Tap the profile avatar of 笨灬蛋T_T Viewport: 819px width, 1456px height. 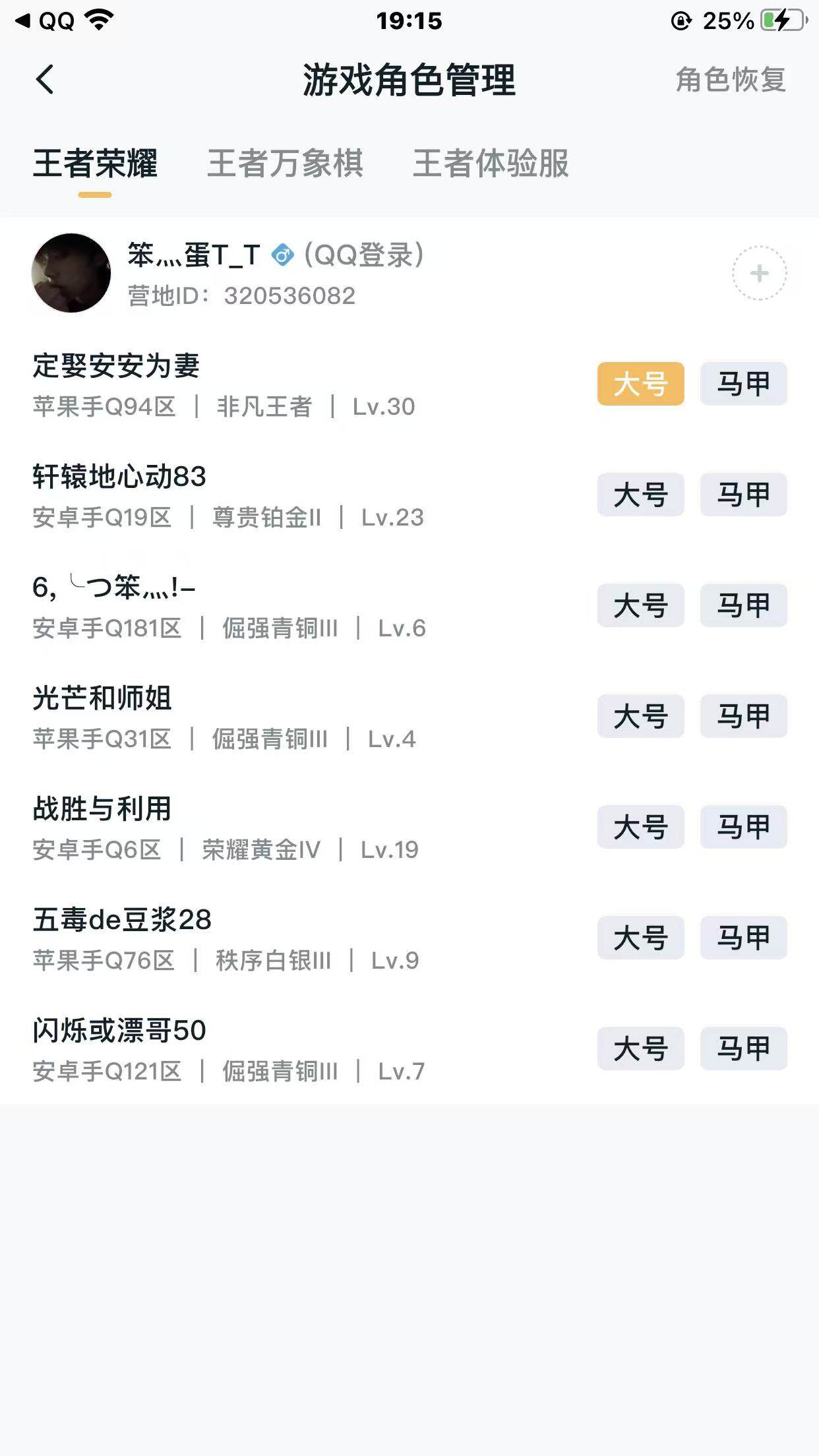[71, 272]
